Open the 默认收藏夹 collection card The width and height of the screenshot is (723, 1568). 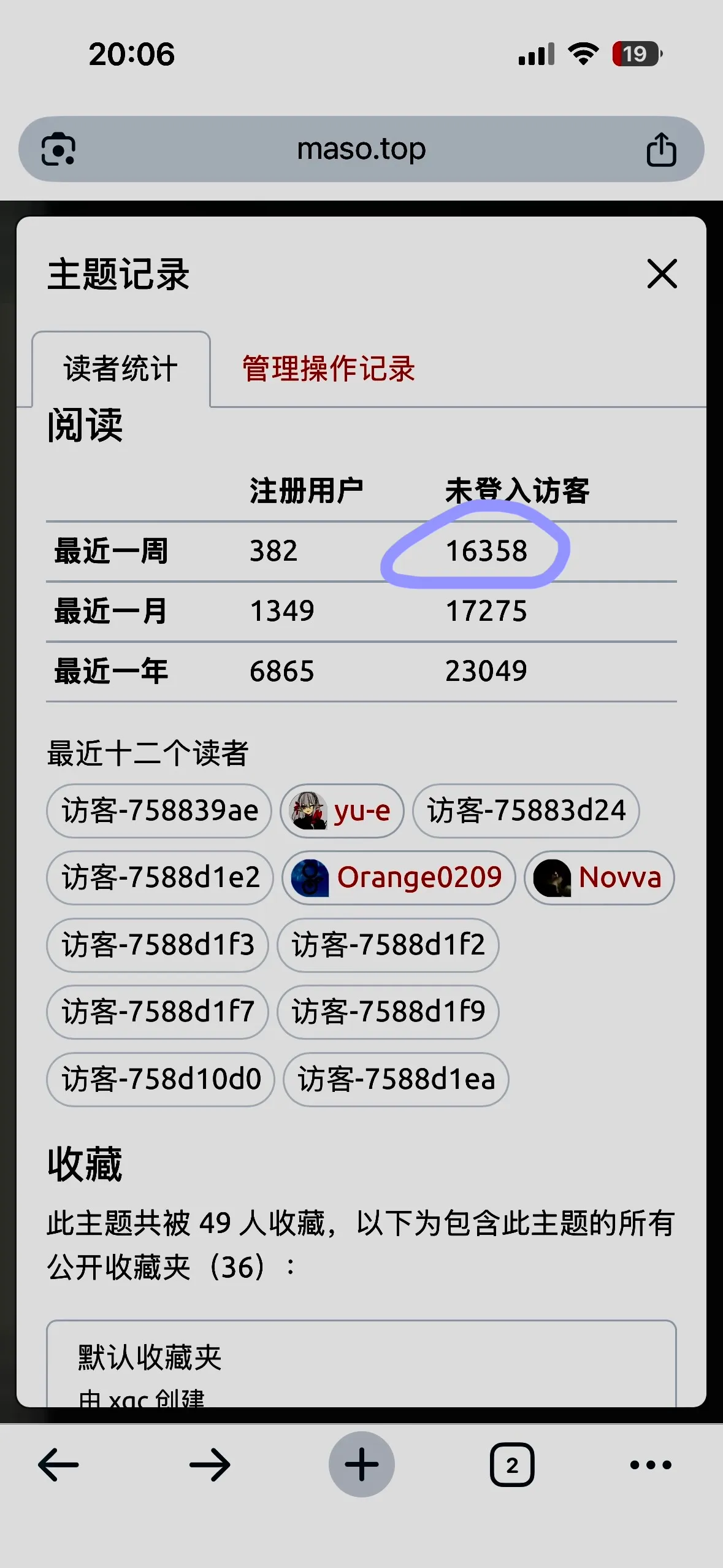pyautogui.click(x=361, y=1365)
